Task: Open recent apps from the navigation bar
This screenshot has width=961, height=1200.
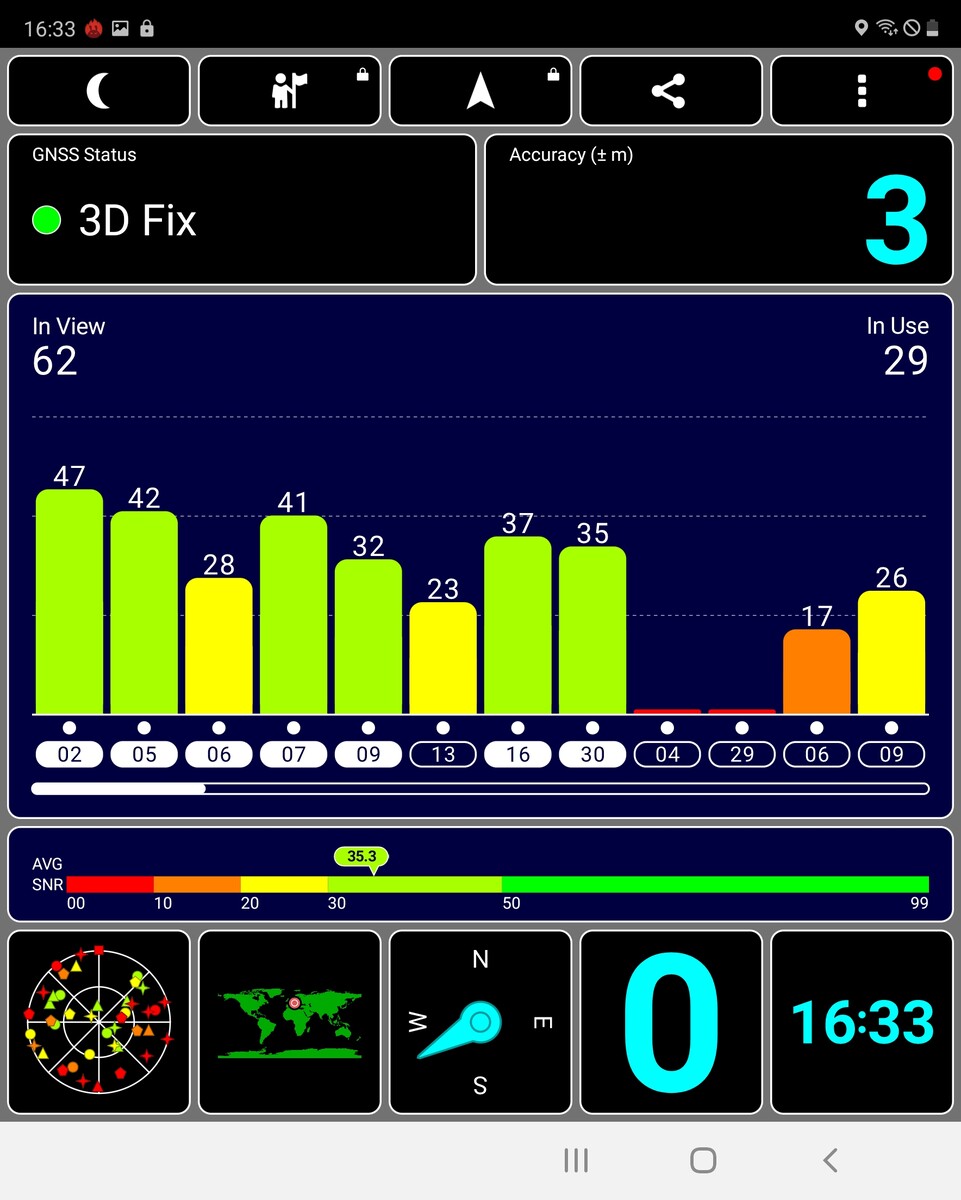Action: click(x=576, y=1160)
